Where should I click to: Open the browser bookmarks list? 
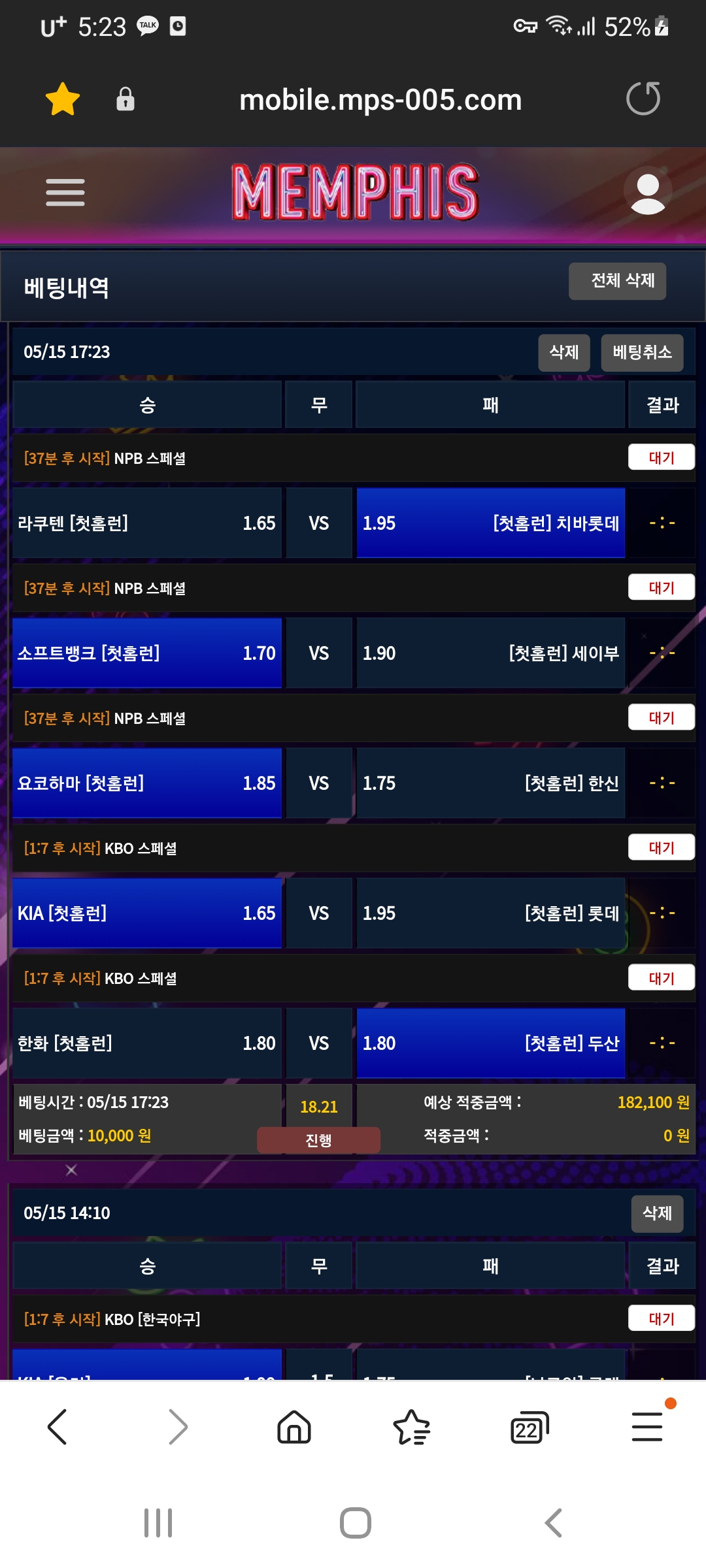pyautogui.click(x=411, y=1426)
